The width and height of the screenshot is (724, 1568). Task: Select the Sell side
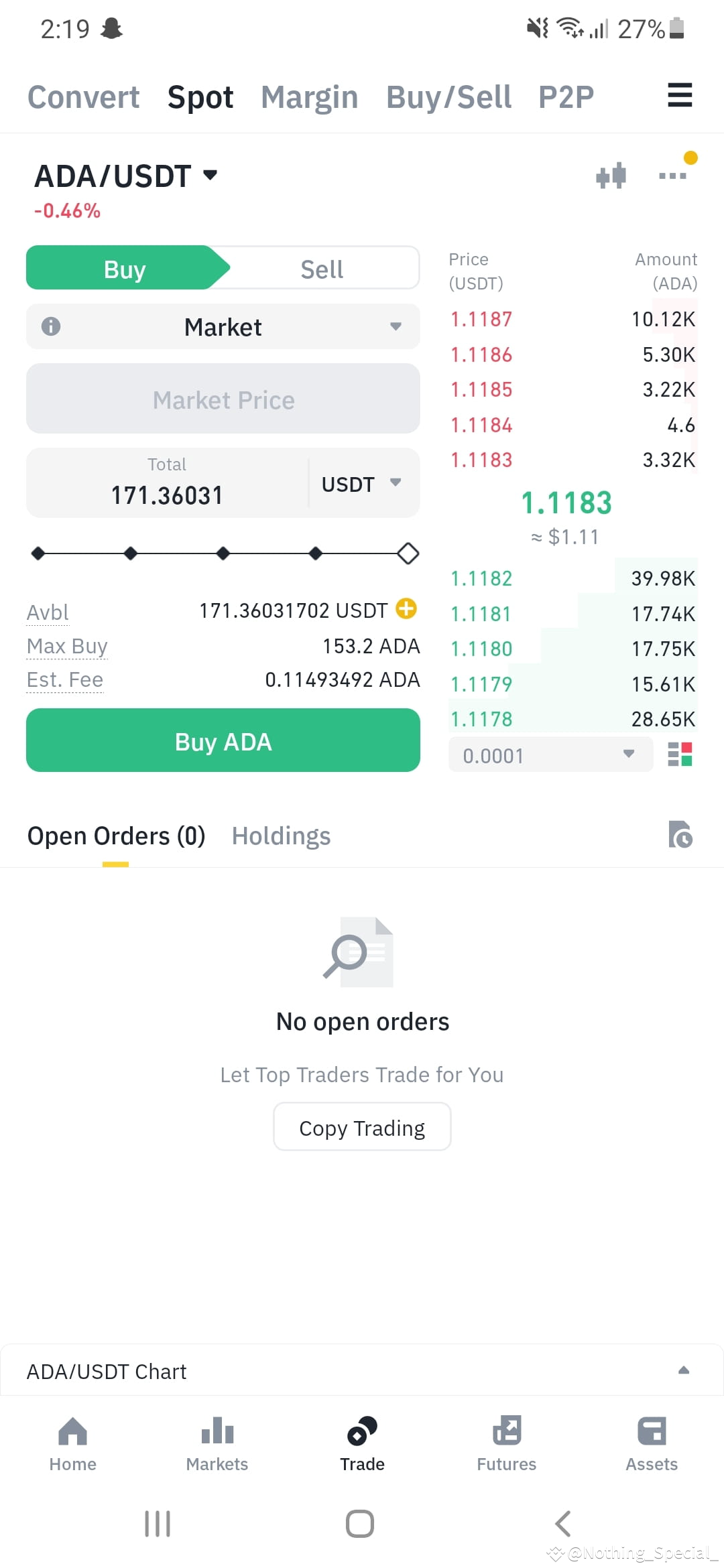coord(322,269)
